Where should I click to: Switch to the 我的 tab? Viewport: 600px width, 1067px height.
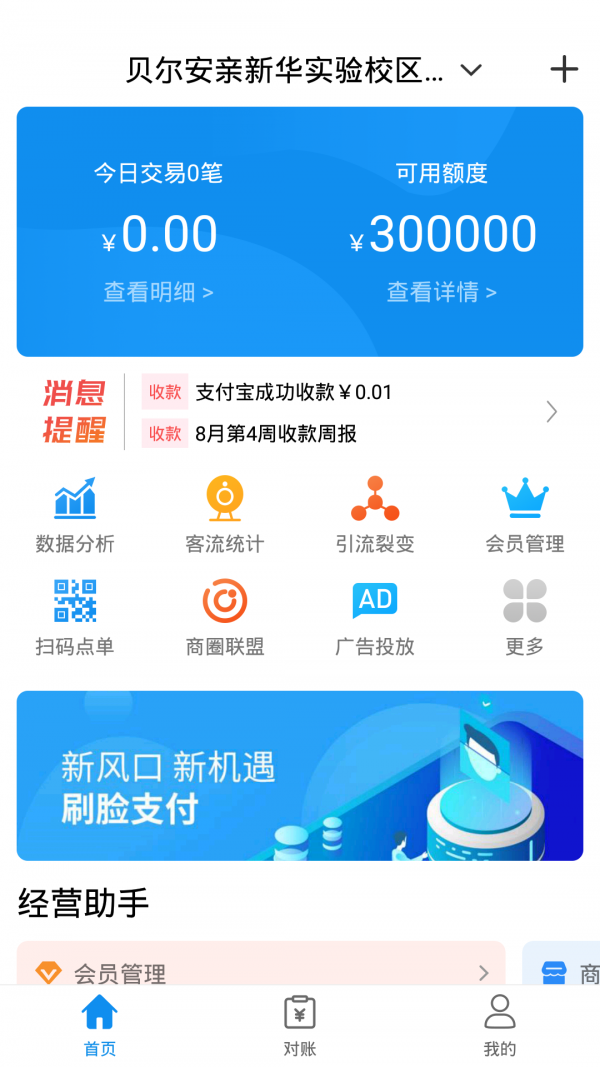[x=500, y=1025]
